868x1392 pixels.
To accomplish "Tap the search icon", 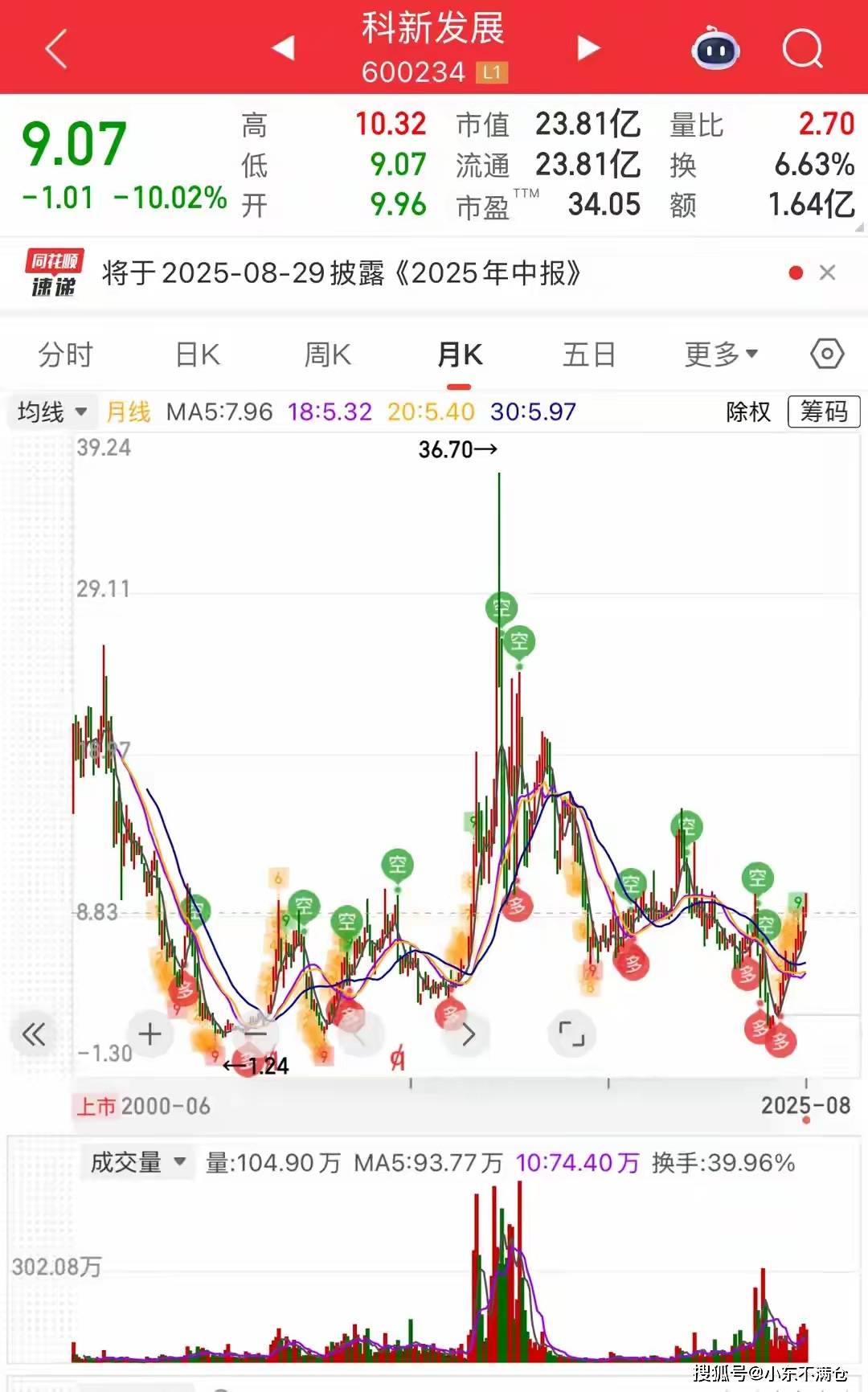I will 801,50.
